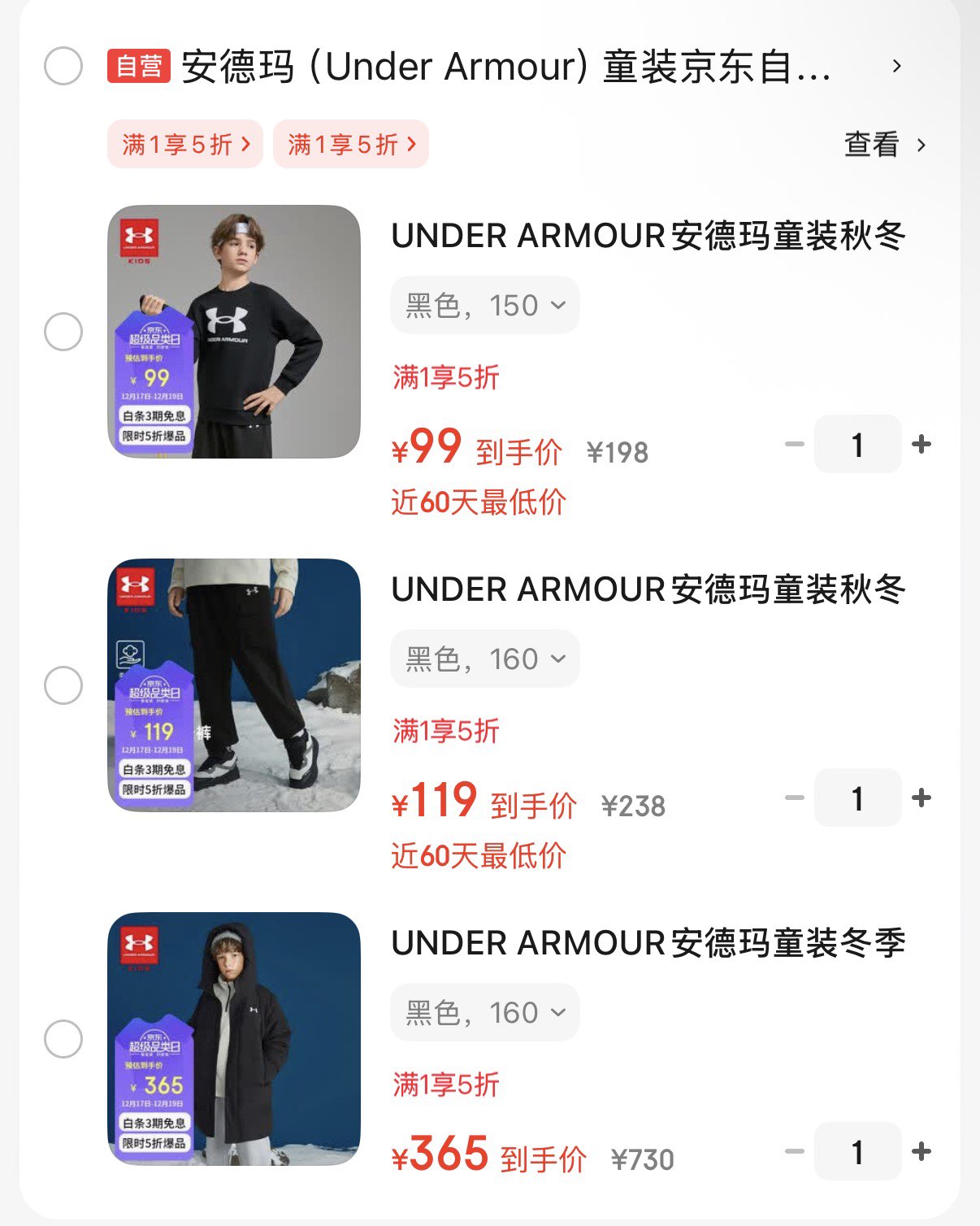Open the ¥99 sweatshirt product image
This screenshot has height=1226, width=980.
[234, 332]
